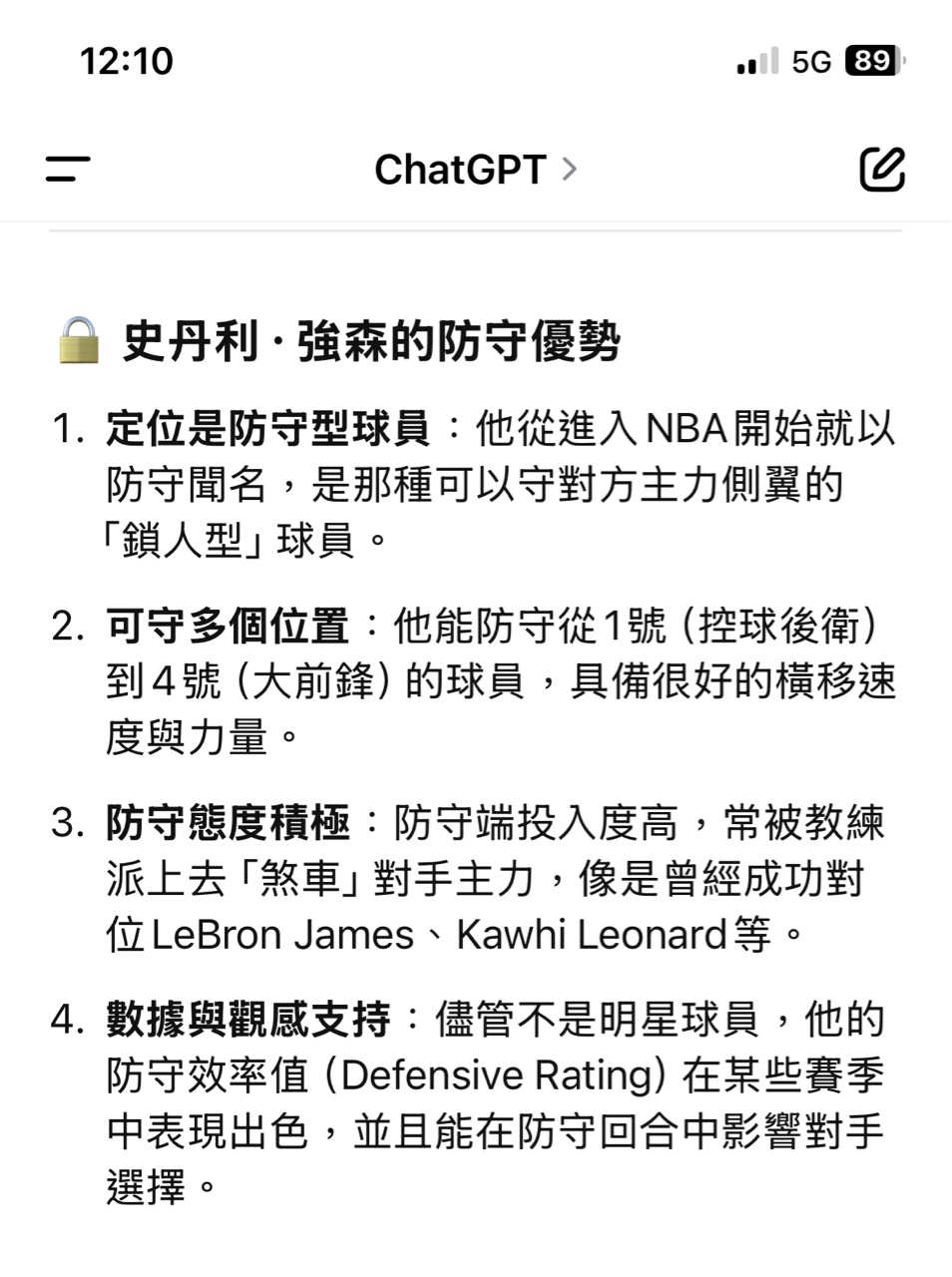Open the ChatGPT model selector

(475, 170)
